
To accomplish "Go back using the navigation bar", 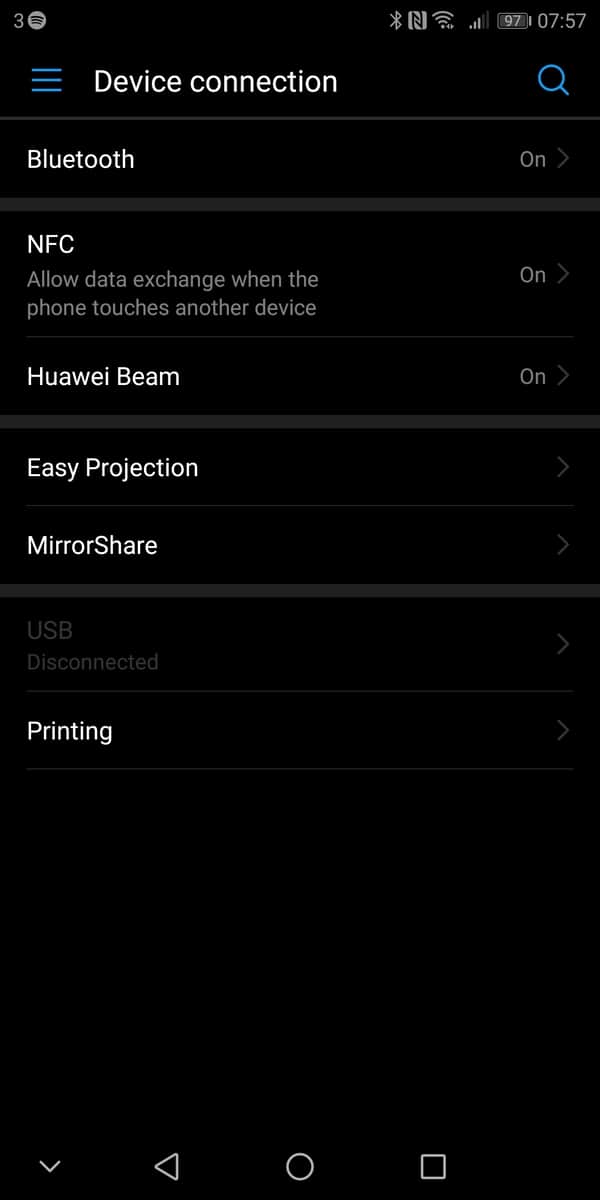I will tap(167, 1166).
